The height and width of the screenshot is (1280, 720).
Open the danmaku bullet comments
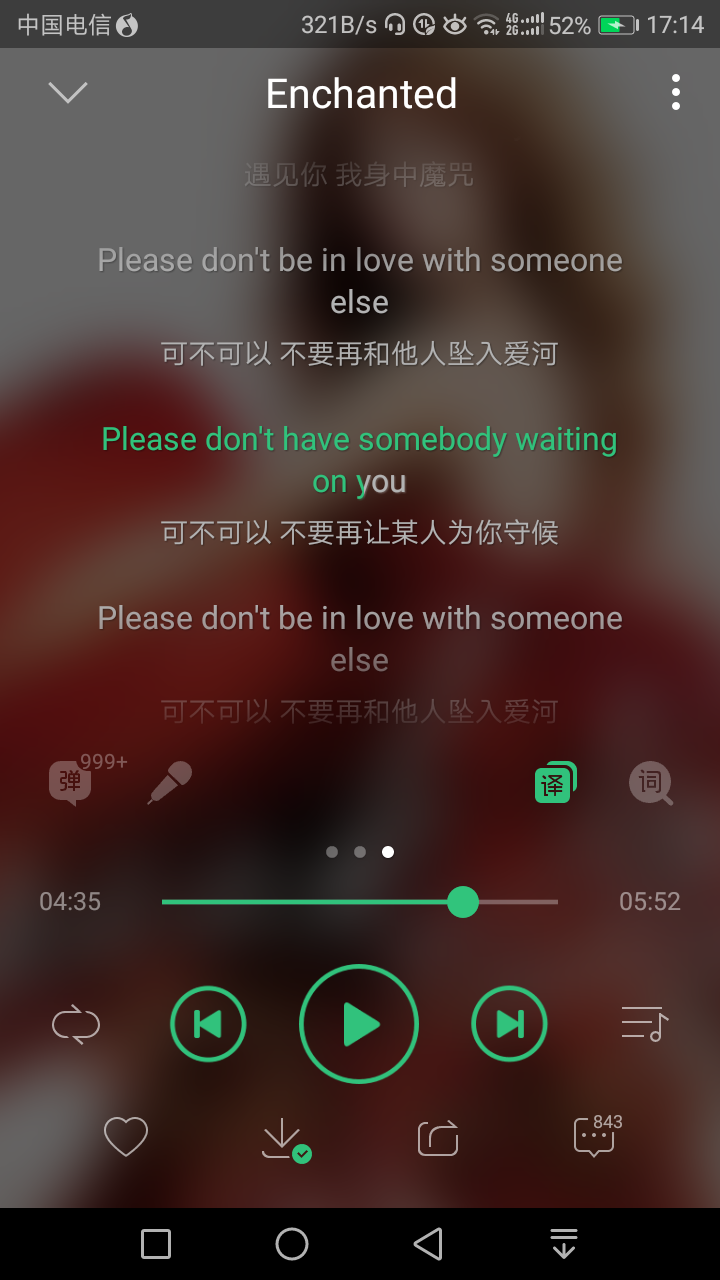click(72, 782)
